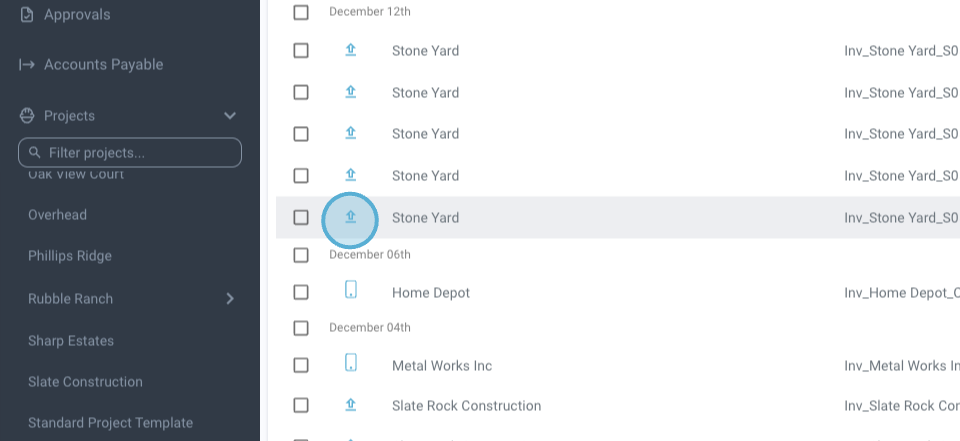Check the Slate Rock Construction checkbox
The width and height of the screenshot is (960, 441).
(301, 406)
